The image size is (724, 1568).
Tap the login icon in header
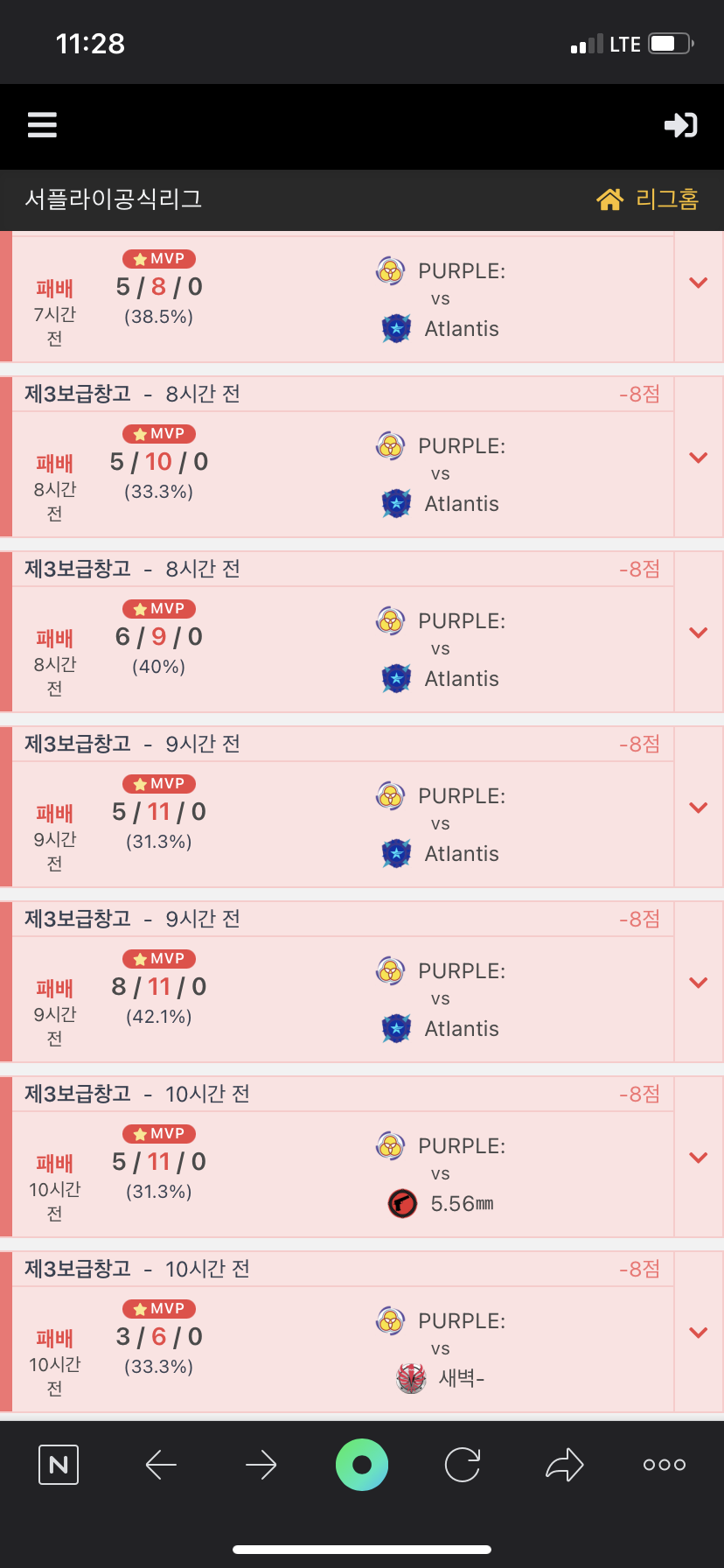point(680,125)
